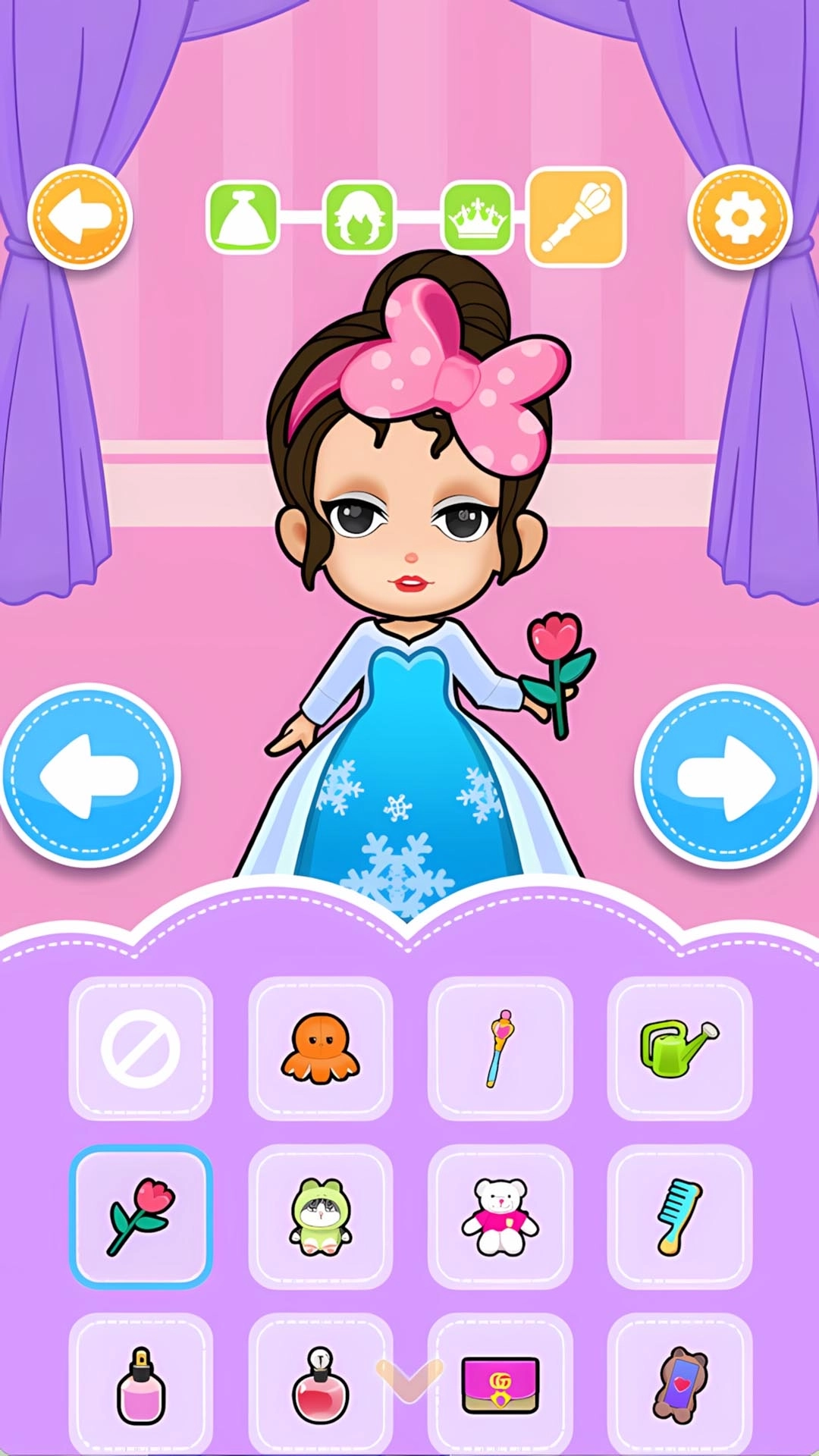This screenshot has height=1456, width=819.
Task: Pick the white teddy bear
Action: click(500, 1216)
